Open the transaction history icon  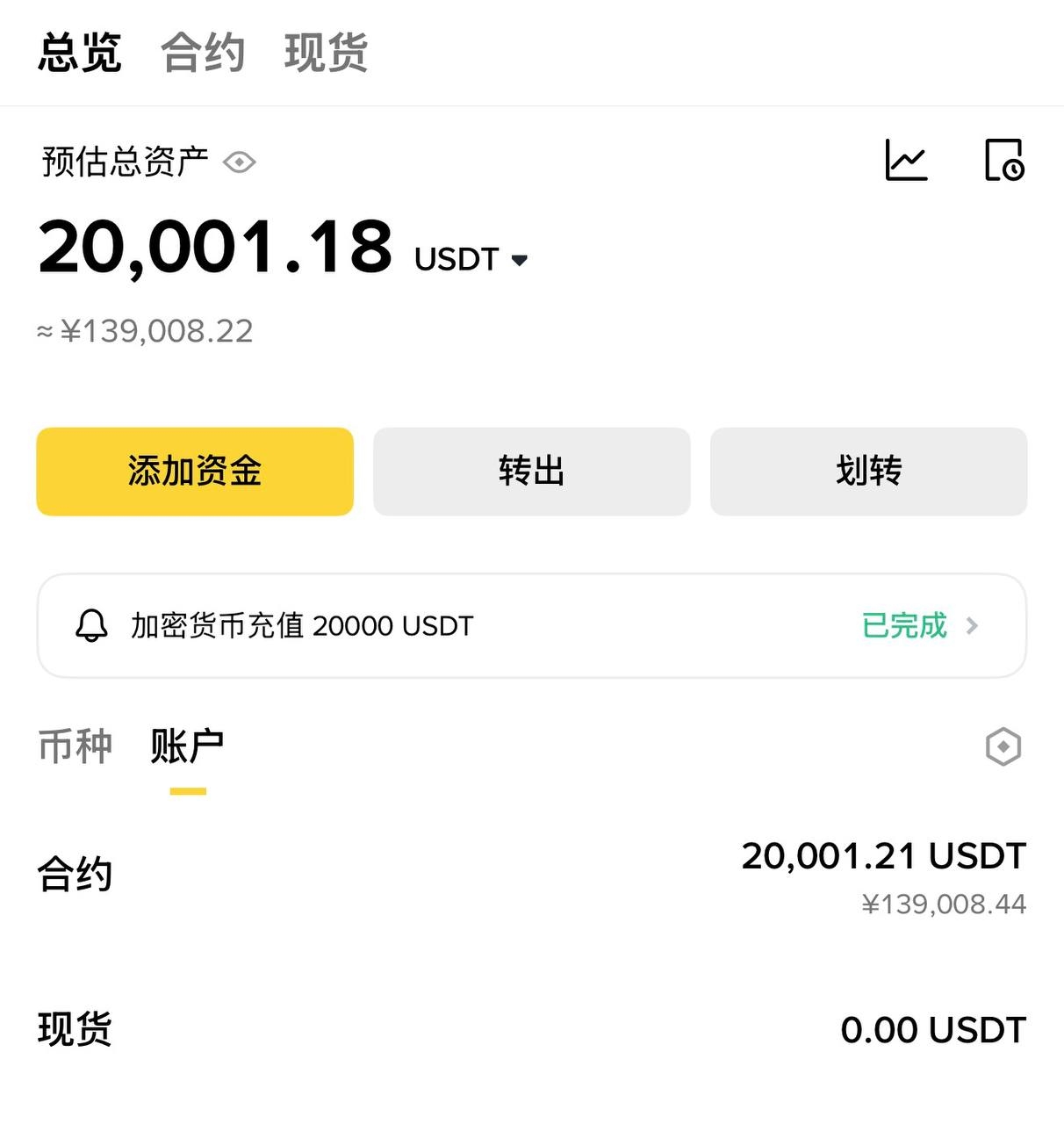tap(1003, 161)
